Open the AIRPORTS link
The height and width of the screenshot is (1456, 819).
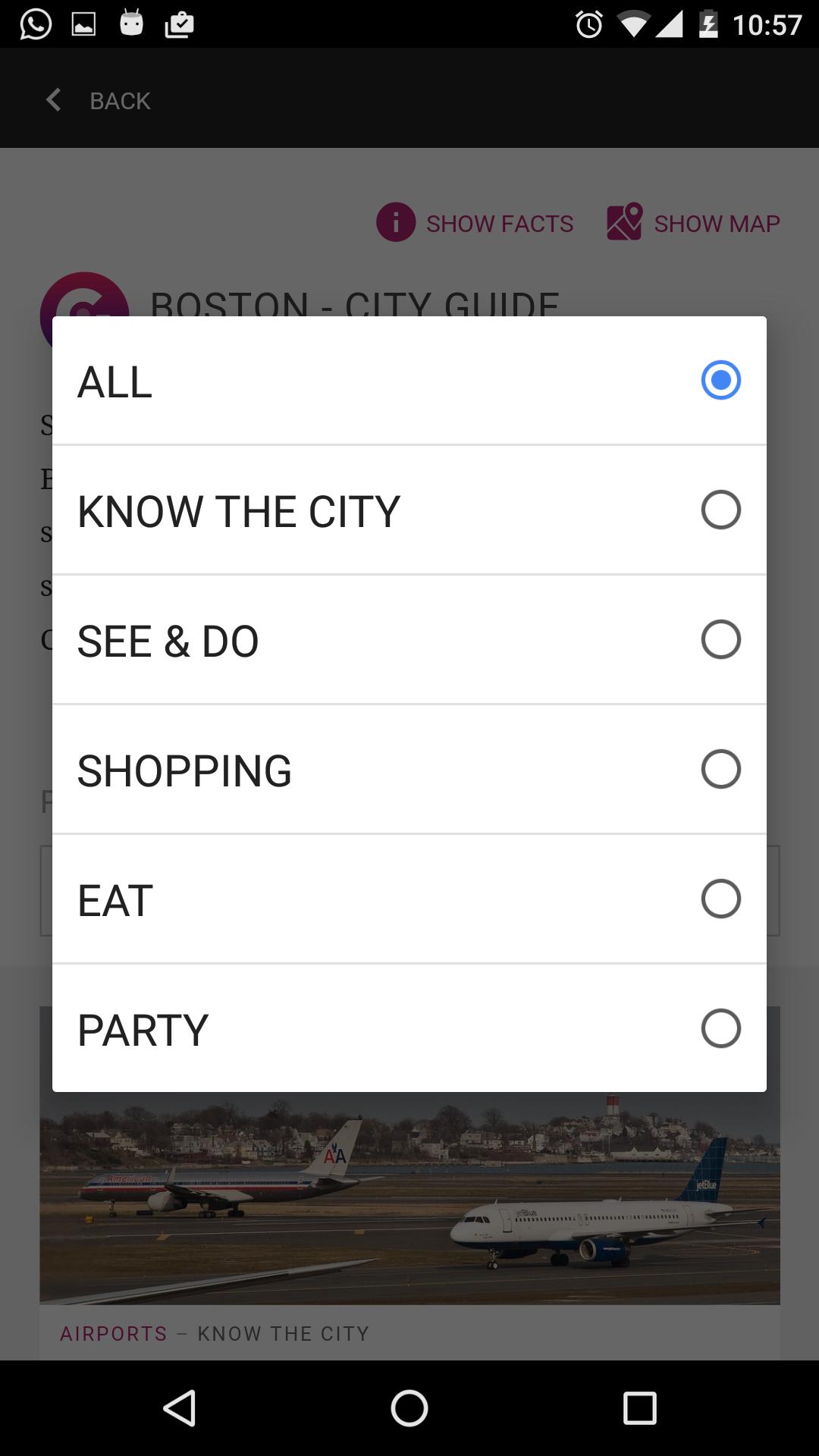pos(114,1333)
